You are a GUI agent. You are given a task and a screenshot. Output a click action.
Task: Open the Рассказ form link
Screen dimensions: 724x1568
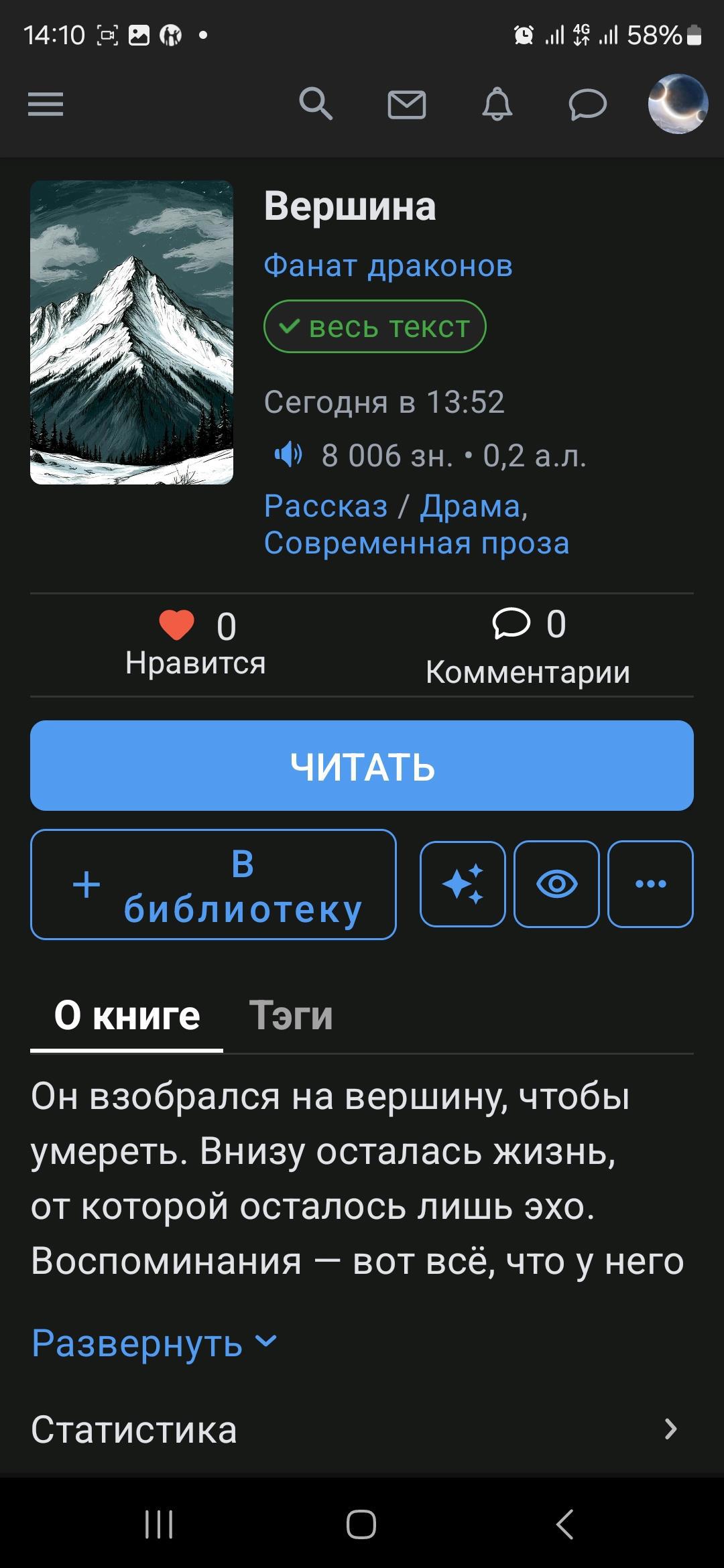coord(326,506)
